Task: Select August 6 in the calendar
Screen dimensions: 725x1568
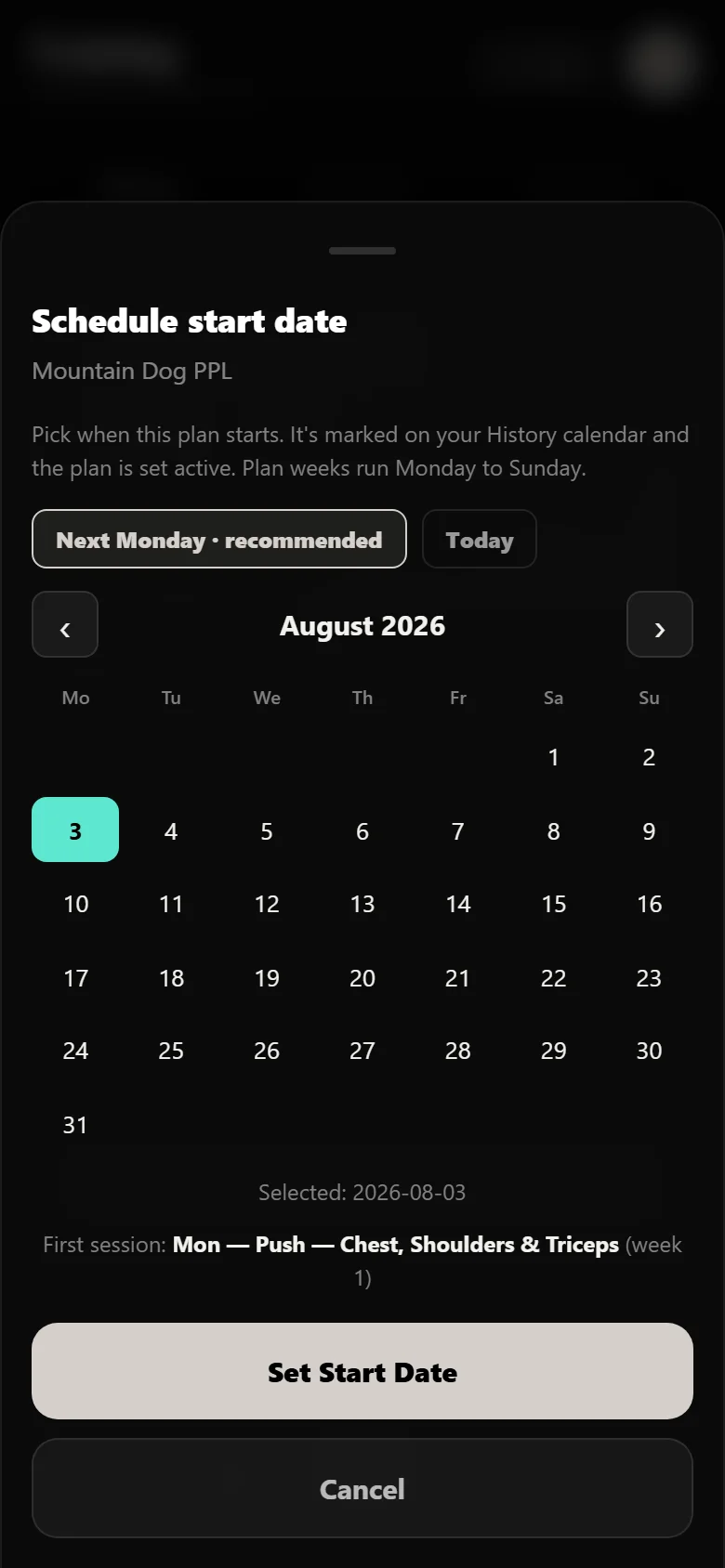Action: click(x=362, y=830)
